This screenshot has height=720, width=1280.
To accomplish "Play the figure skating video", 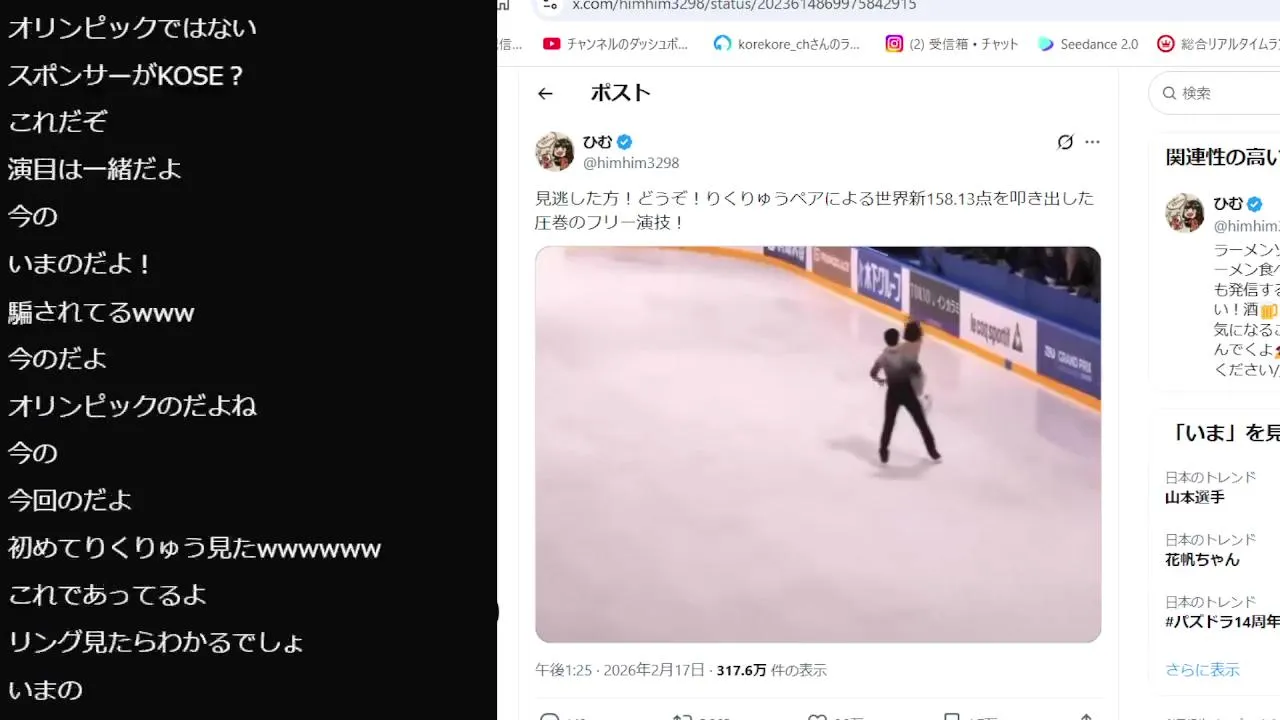I will point(817,444).
